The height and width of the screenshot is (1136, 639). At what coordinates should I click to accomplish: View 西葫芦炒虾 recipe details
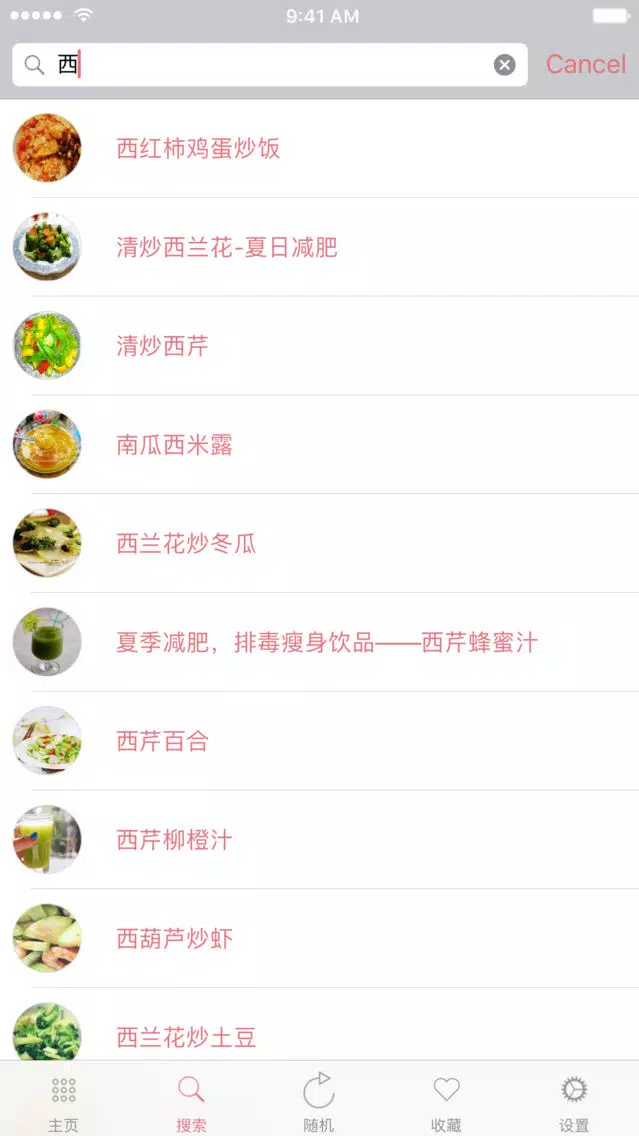click(320, 938)
